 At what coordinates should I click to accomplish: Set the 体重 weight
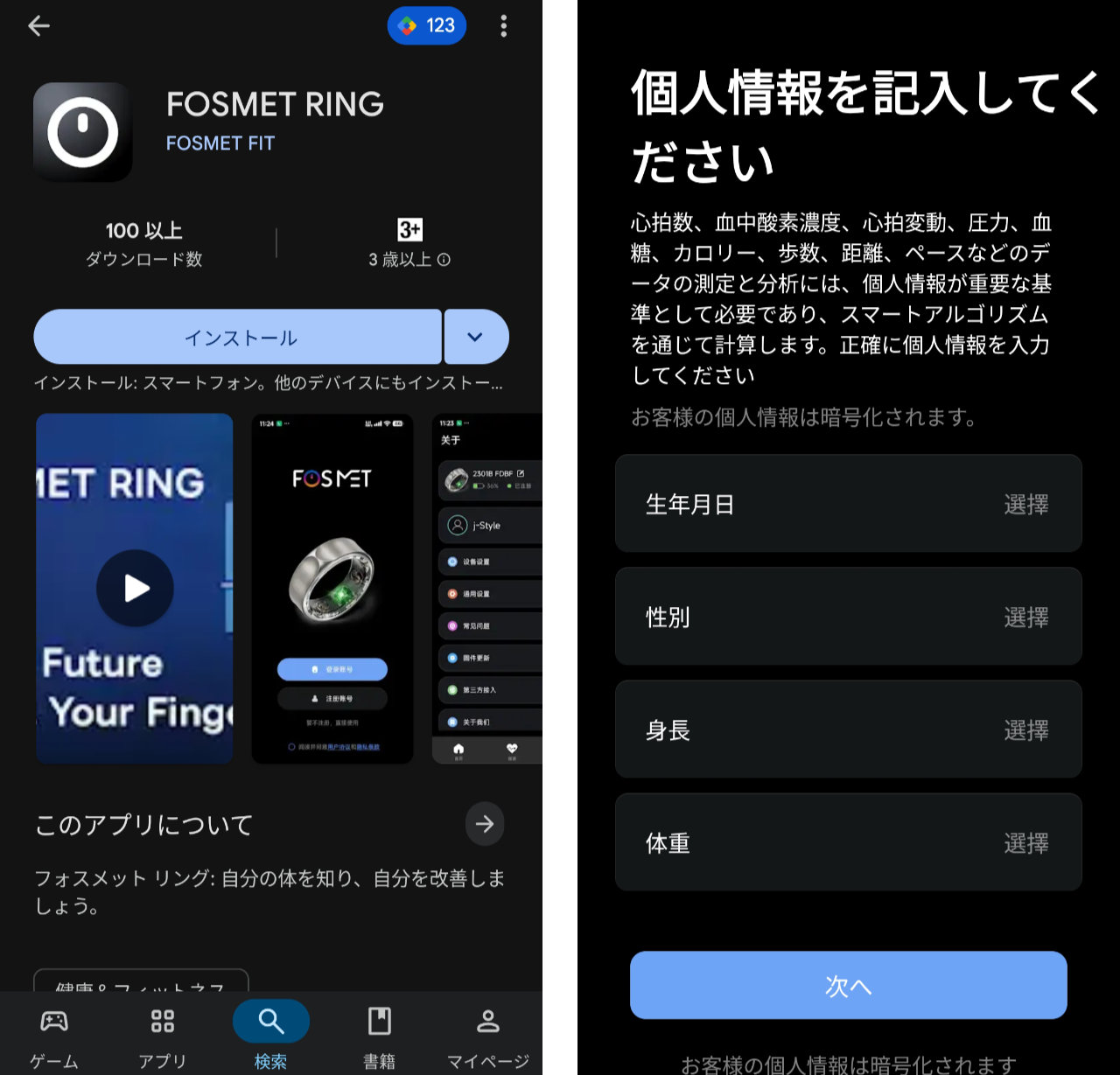click(848, 842)
